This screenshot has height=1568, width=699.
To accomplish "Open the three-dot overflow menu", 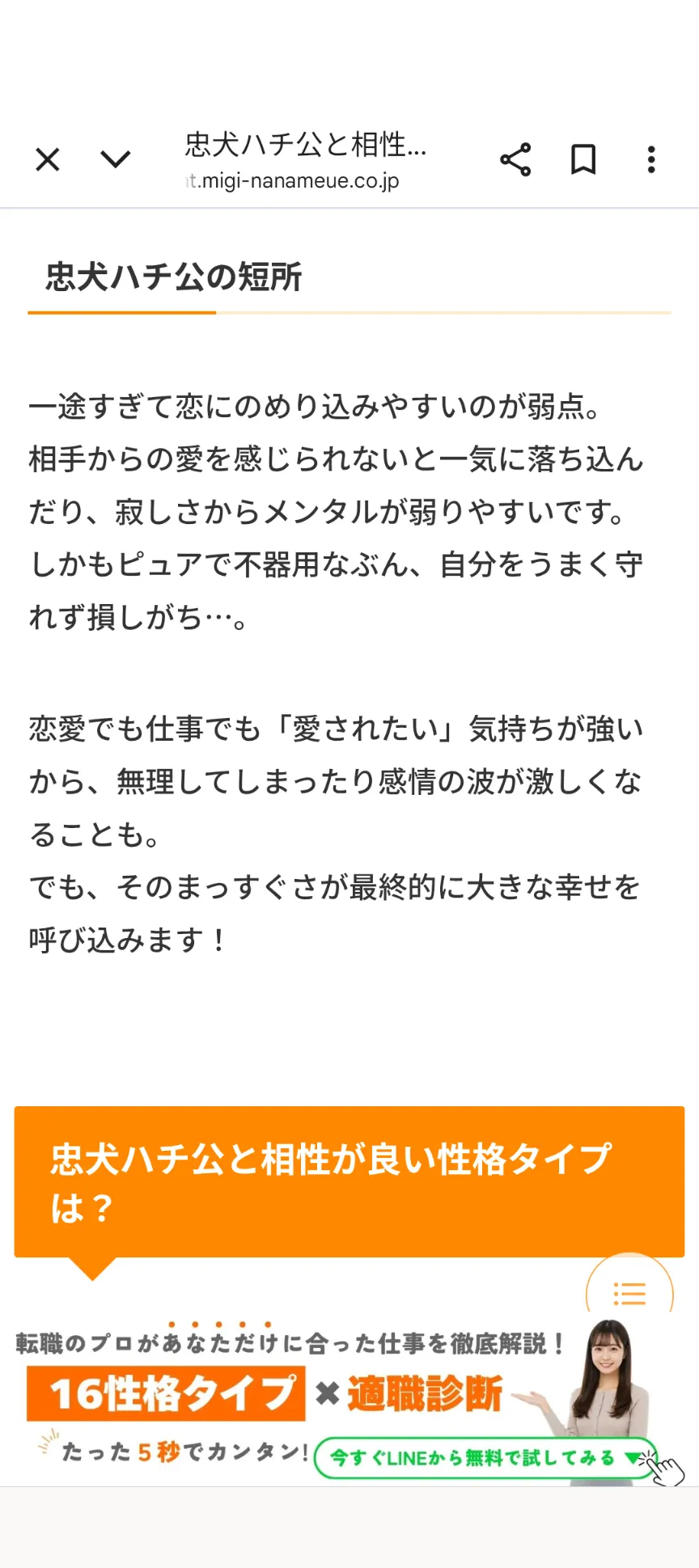I will click(651, 159).
